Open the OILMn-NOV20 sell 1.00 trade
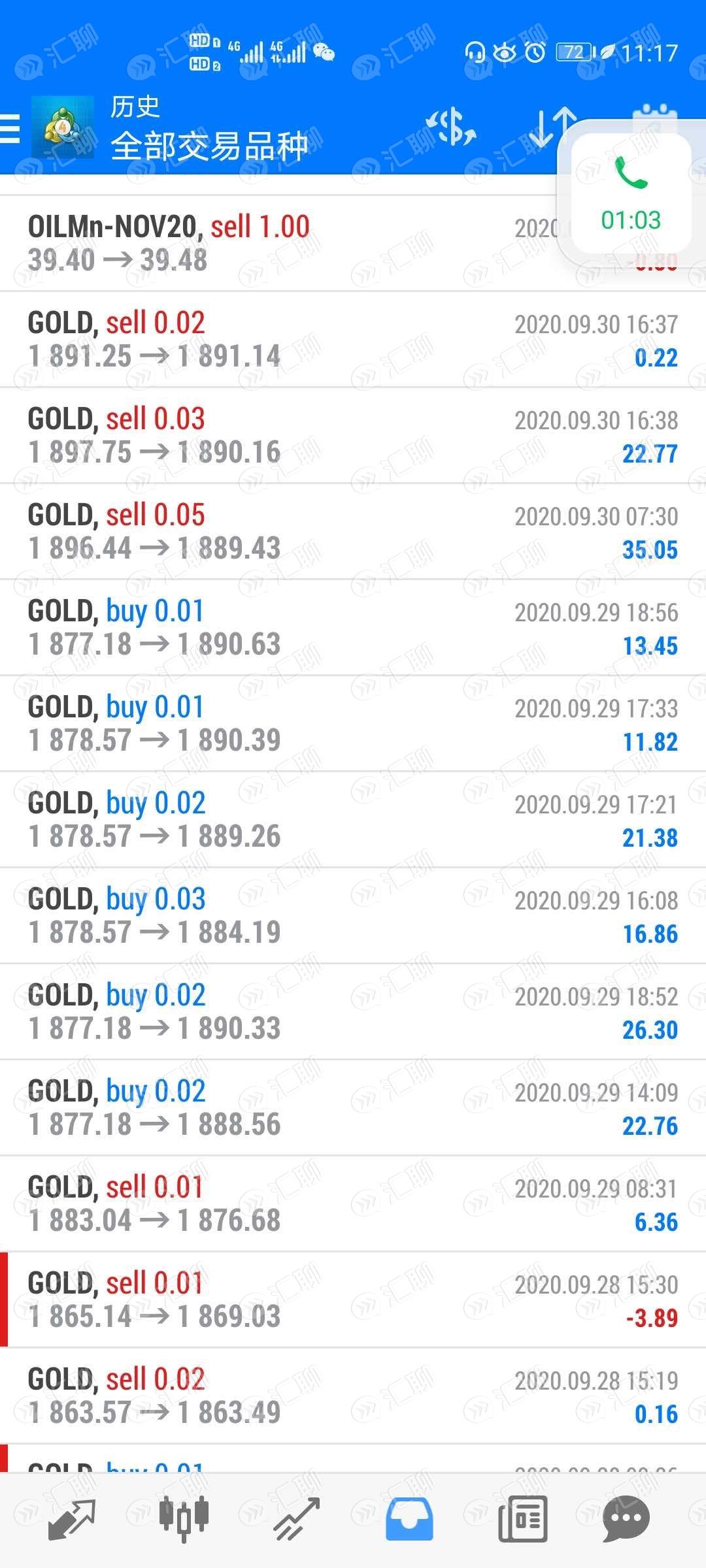Screen dimensions: 706x1568 [353, 243]
